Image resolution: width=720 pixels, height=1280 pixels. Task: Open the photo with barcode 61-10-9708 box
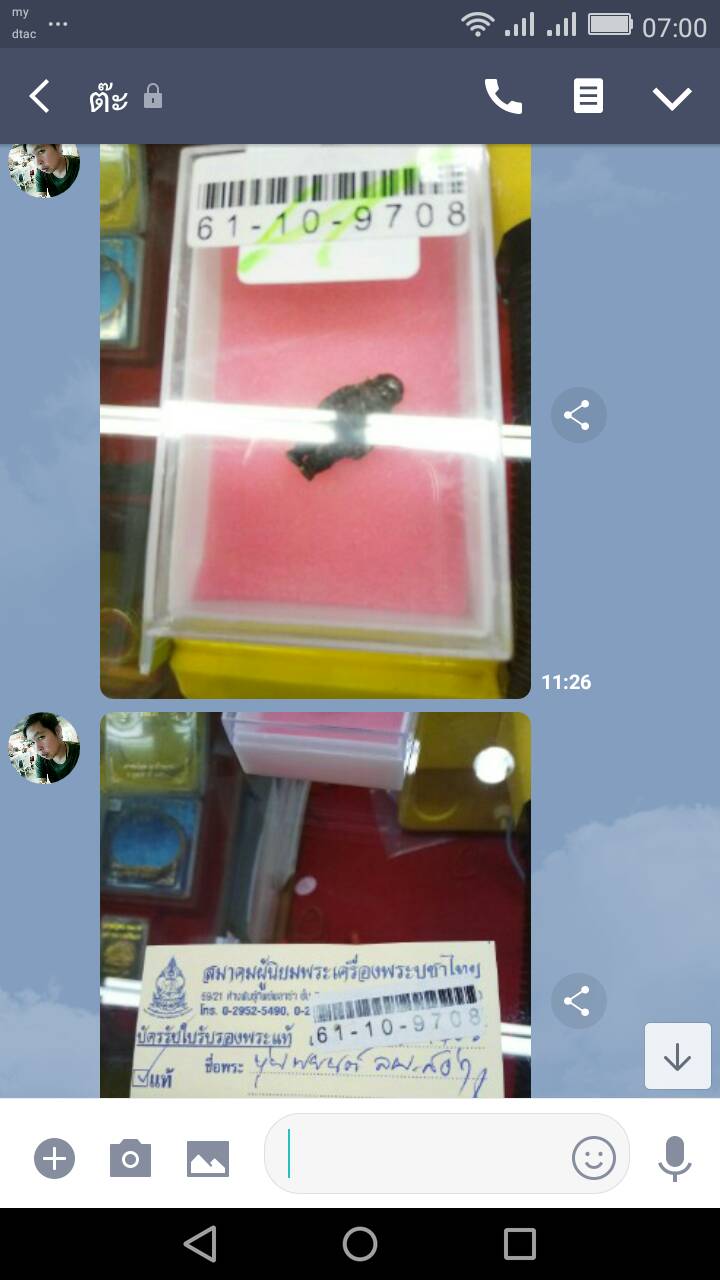click(x=315, y=420)
